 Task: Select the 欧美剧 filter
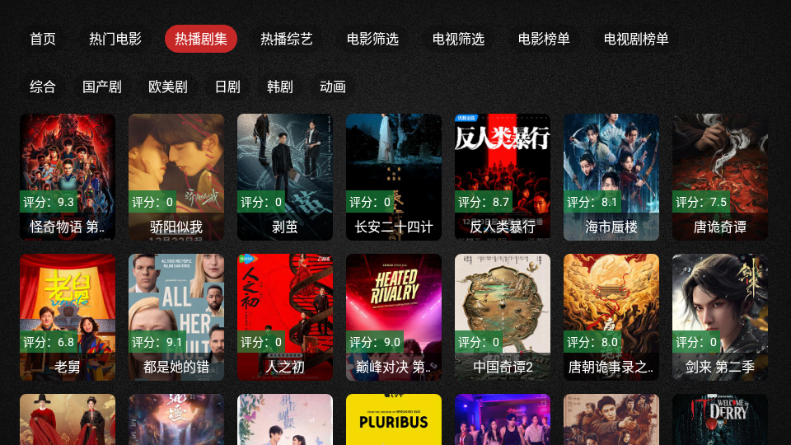[167, 87]
